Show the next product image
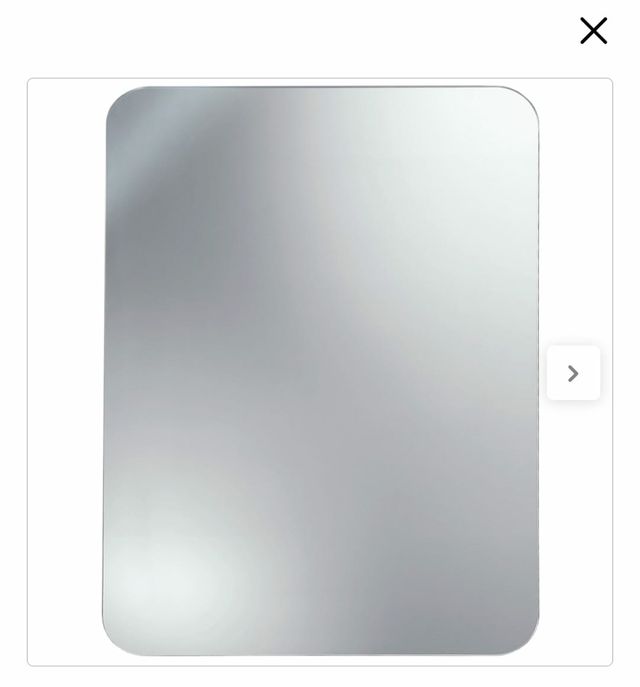 coord(573,373)
